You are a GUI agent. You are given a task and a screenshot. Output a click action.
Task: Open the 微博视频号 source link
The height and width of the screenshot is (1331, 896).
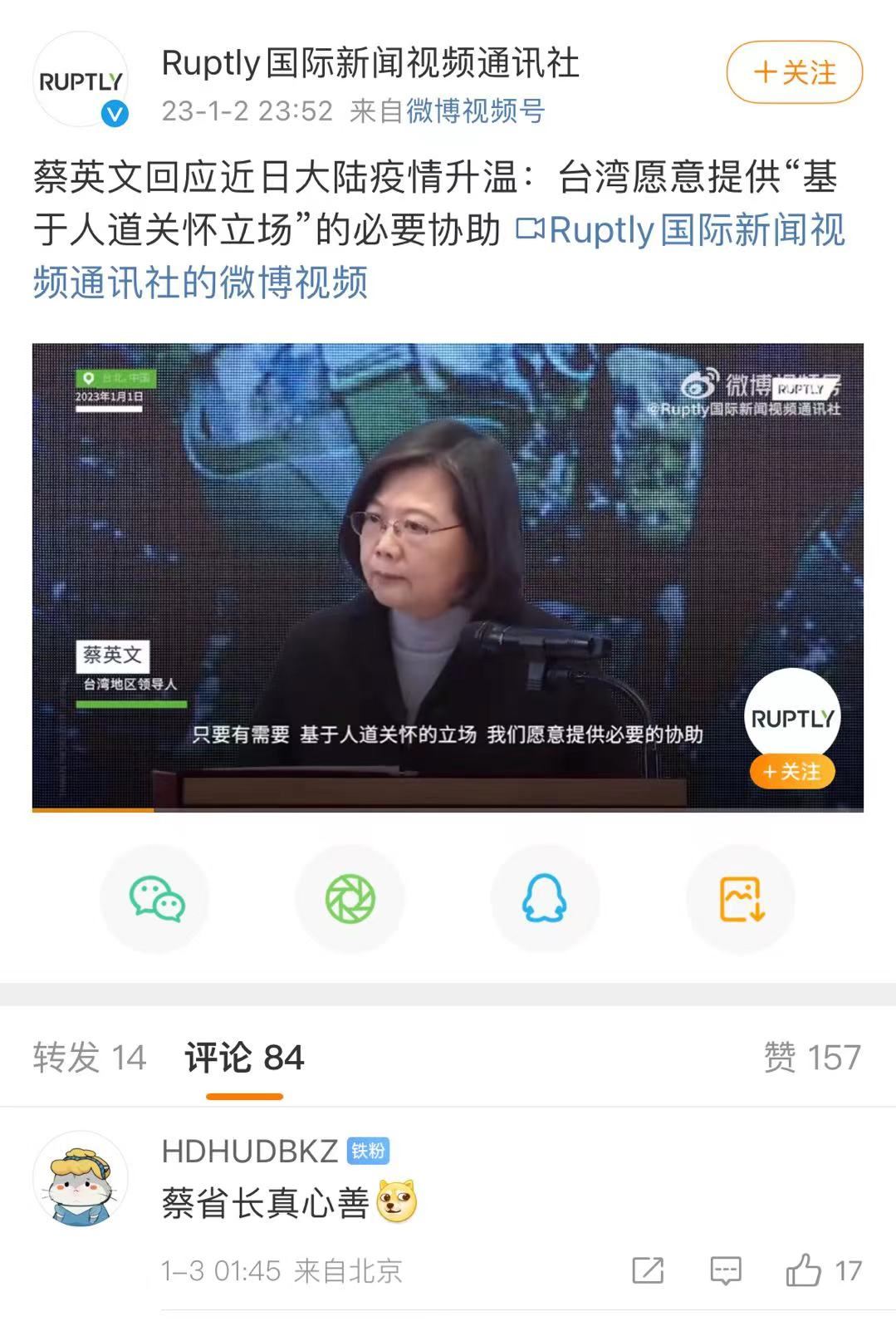(475, 111)
